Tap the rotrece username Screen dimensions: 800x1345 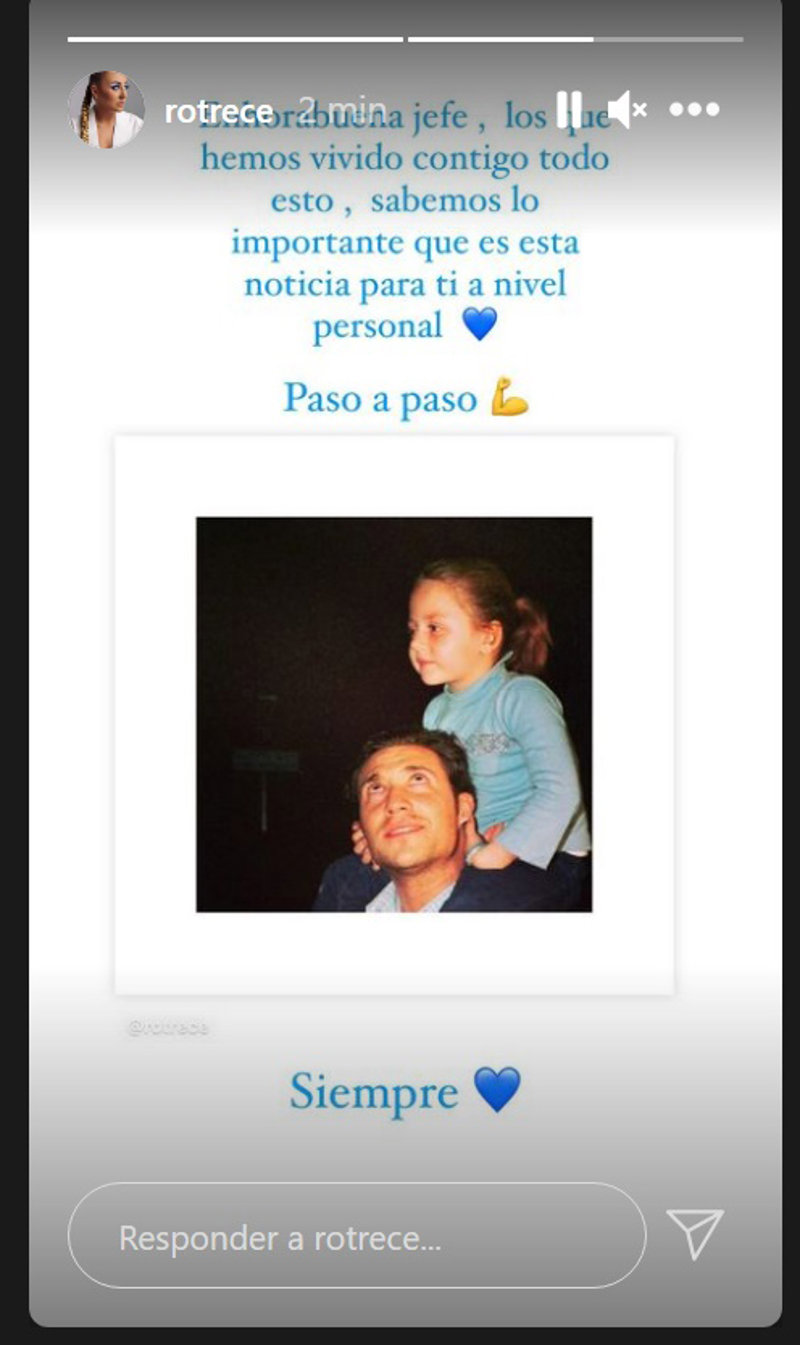219,111
